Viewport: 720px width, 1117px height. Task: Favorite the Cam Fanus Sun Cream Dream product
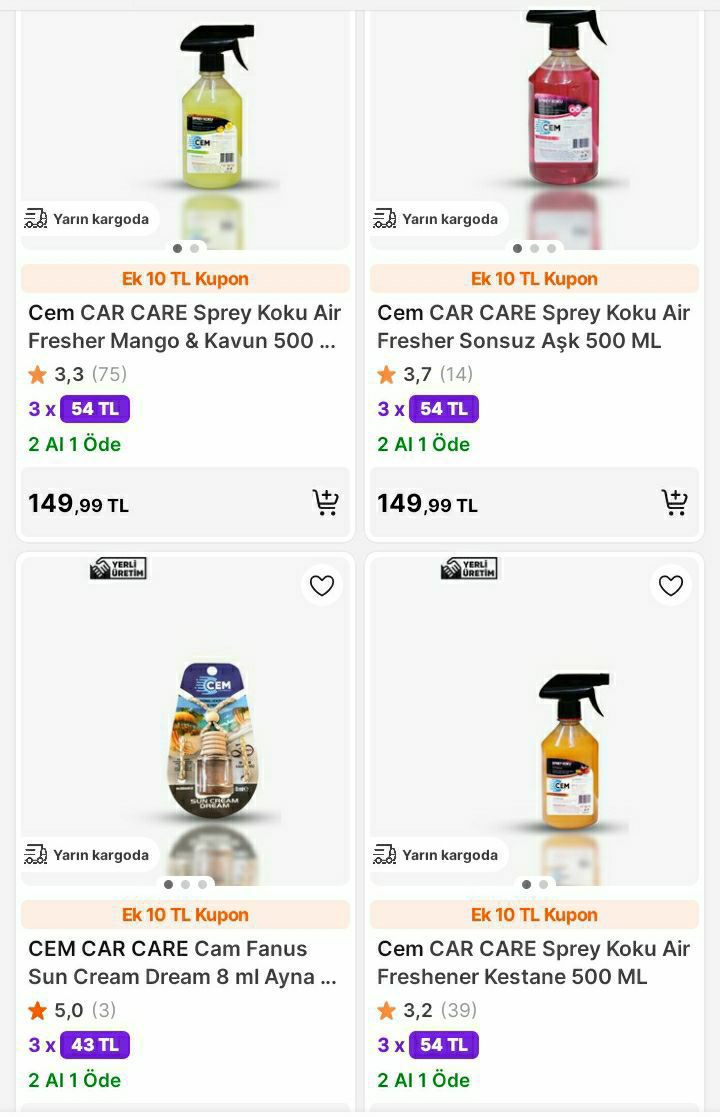[322, 585]
